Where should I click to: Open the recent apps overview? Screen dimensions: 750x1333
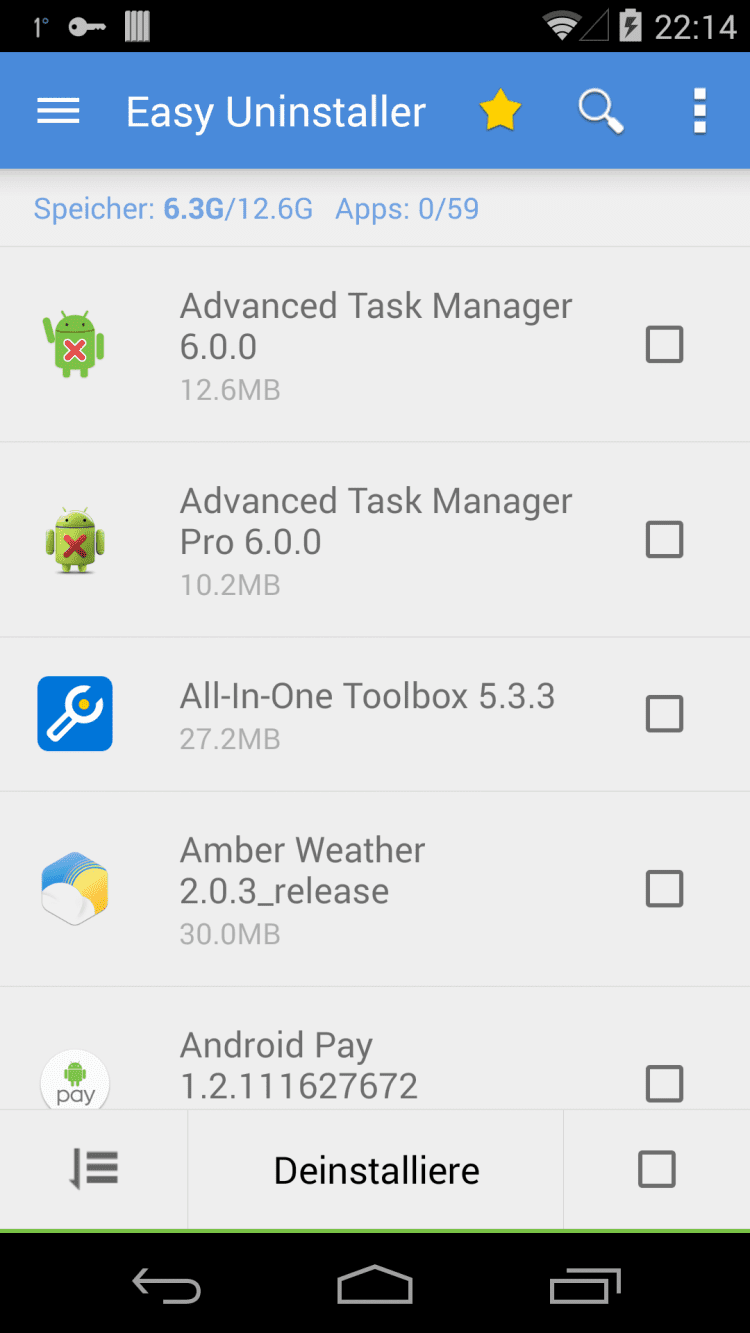[585, 1287]
